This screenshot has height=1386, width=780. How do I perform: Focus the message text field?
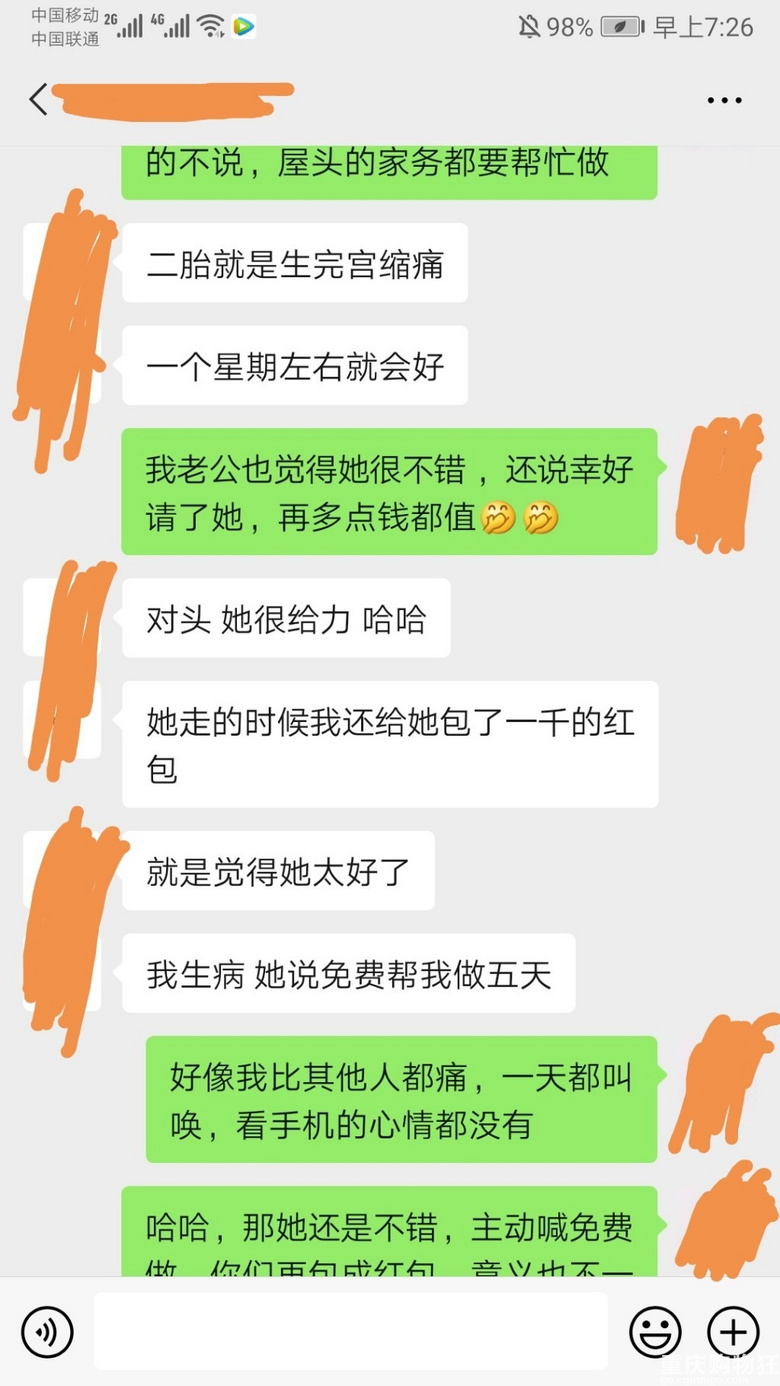click(x=350, y=1331)
